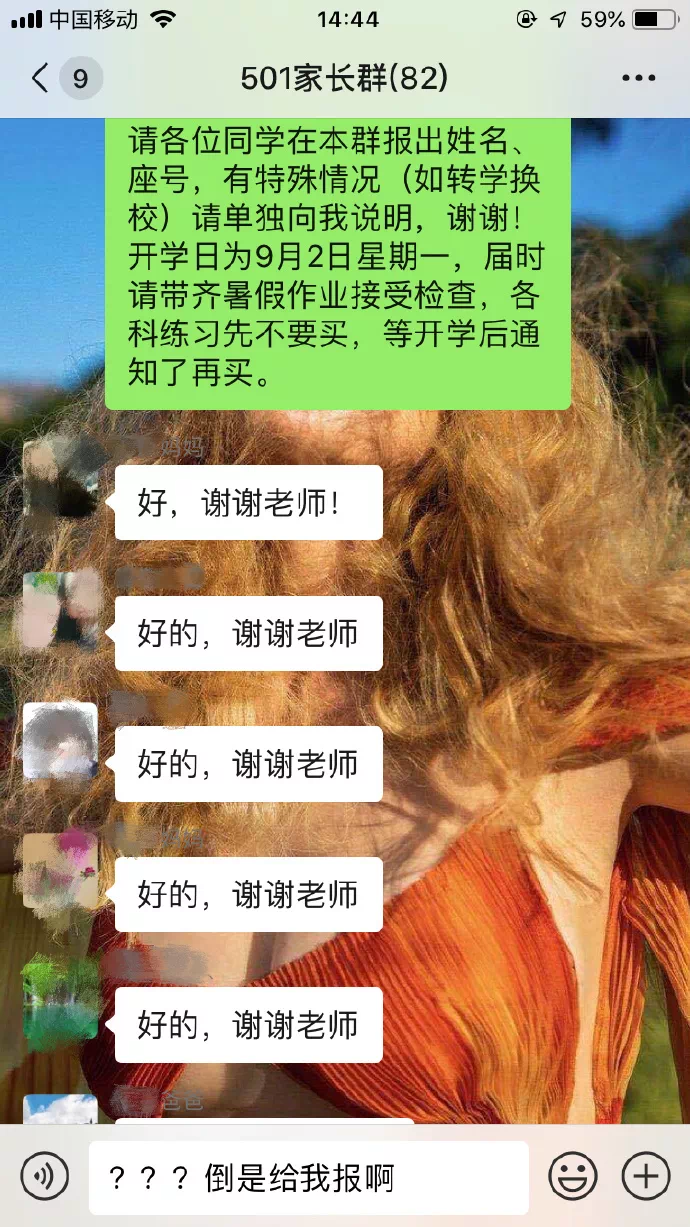Open group chat info via three-dot menu
The image size is (690, 1227).
click(x=638, y=78)
